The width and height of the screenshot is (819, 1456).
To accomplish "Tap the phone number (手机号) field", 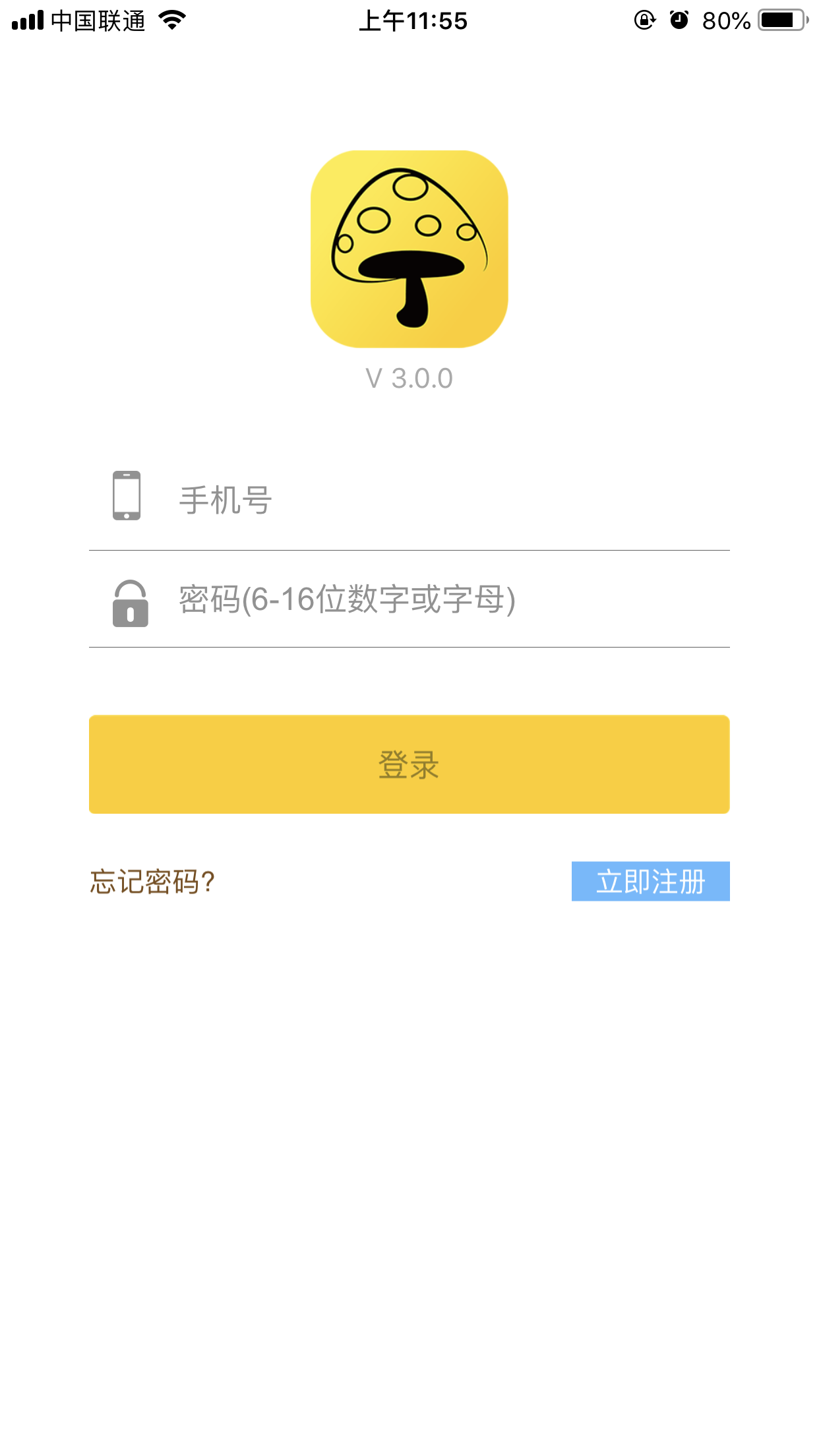I will tap(435, 500).
